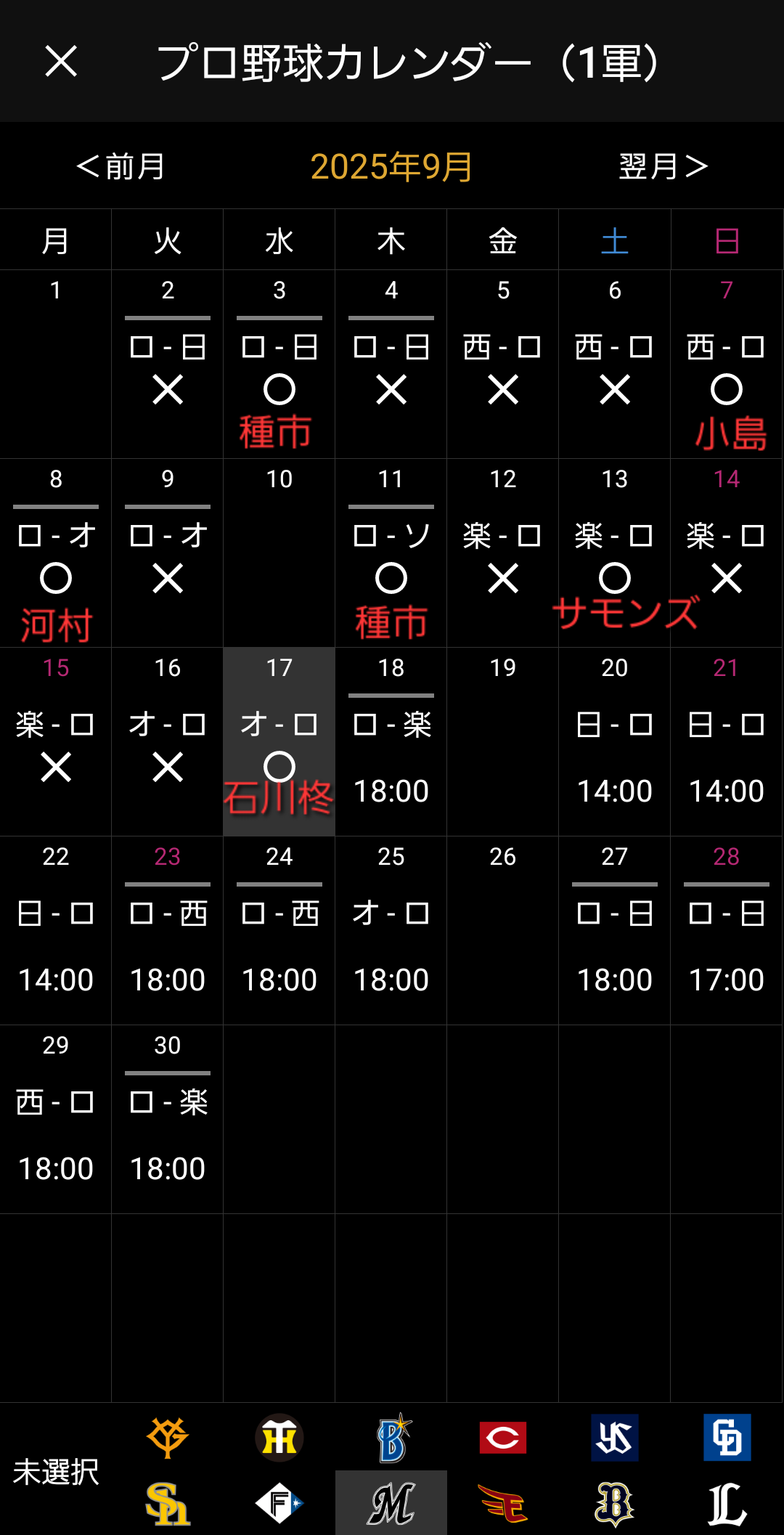Select the Orix Buffaloes team logo
This screenshot has width=784, height=1535.
(615, 1503)
